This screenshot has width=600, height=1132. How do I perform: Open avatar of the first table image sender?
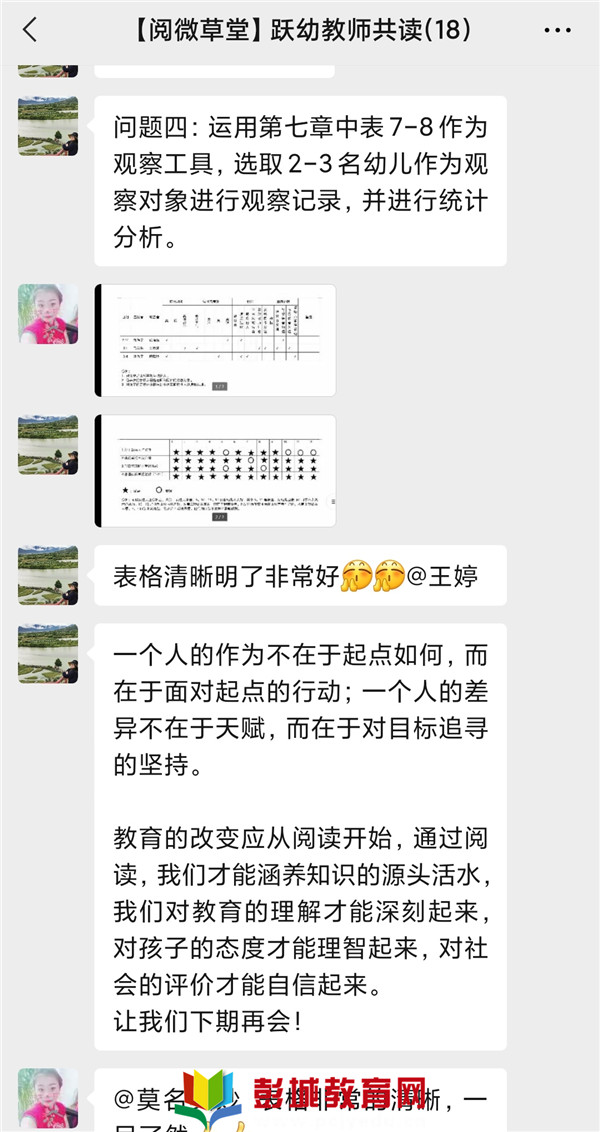[x=48, y=314]
